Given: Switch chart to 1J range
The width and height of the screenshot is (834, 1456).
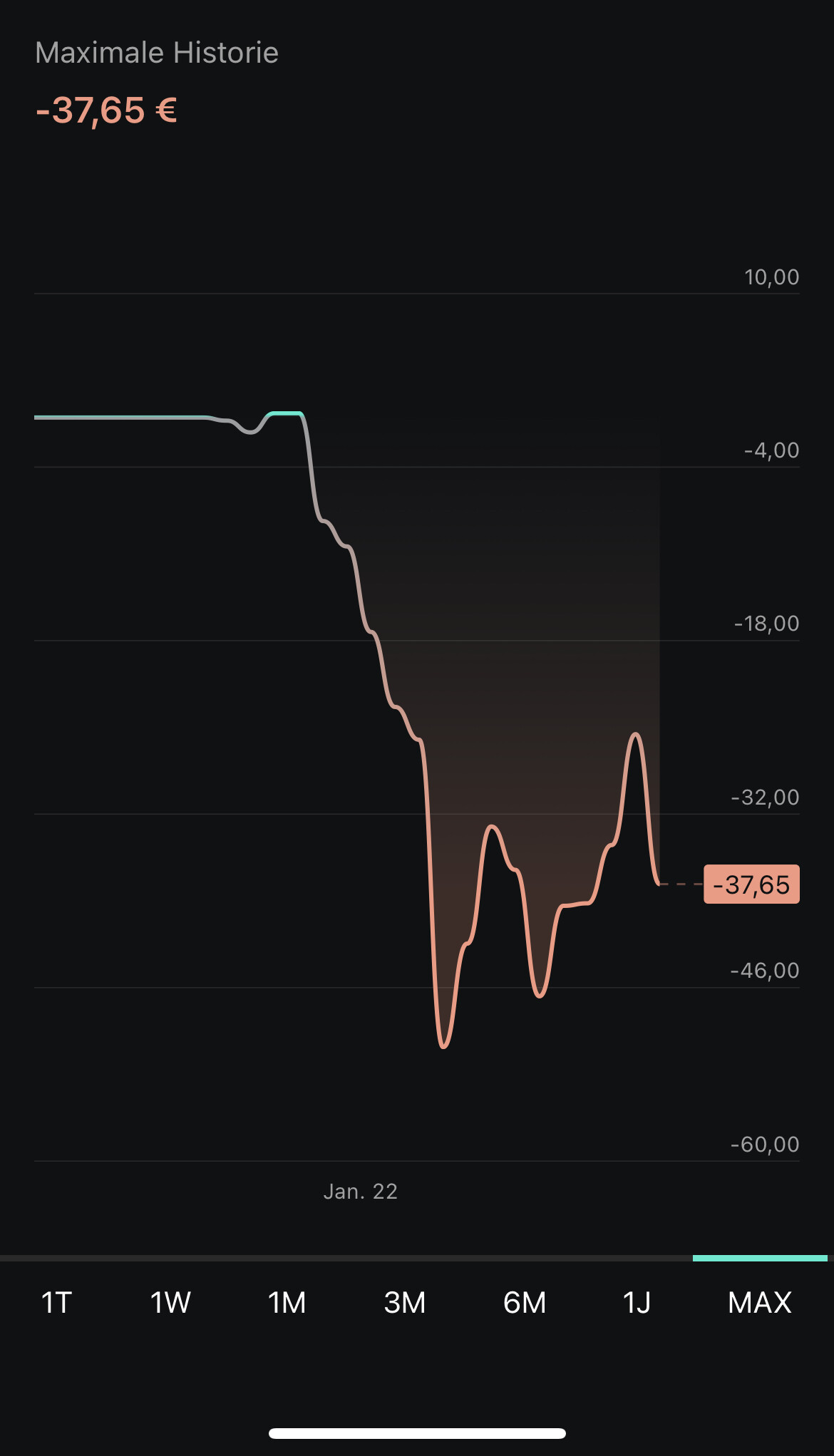Looking at the screenshot, I should click(x=637, y=1303).
